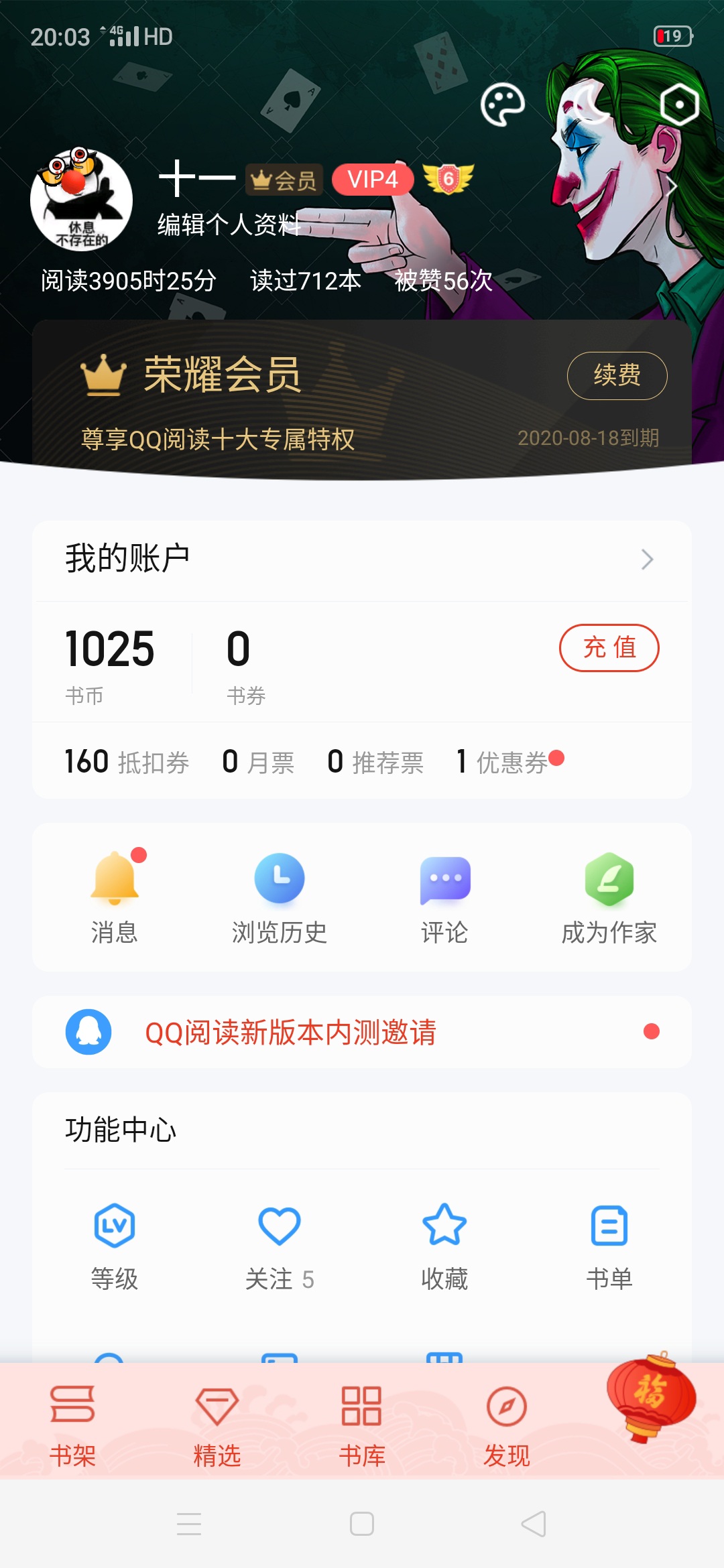Tap the system back button
This screenshot has height=1568, width=724.
534,1524
